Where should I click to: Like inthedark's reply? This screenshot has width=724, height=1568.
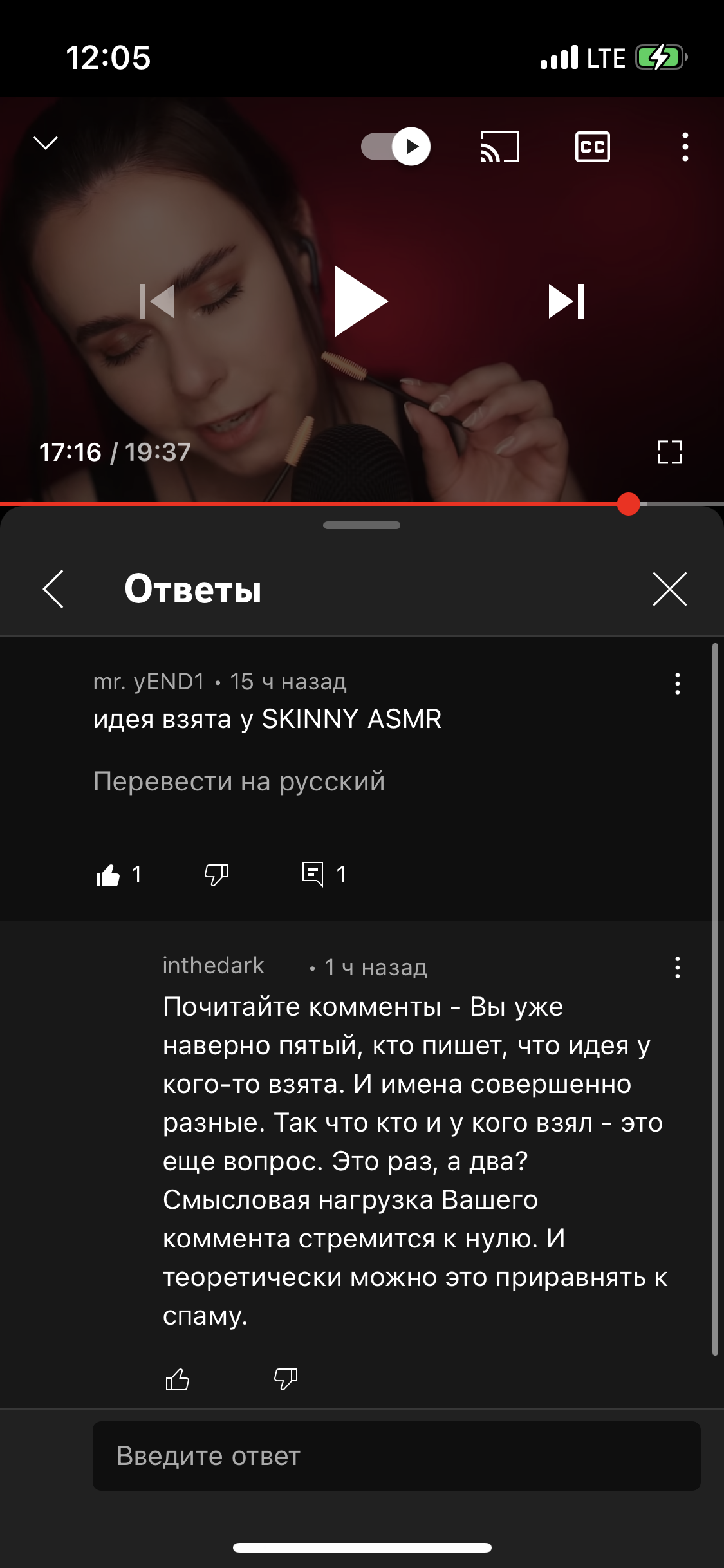coord(178,1379)
